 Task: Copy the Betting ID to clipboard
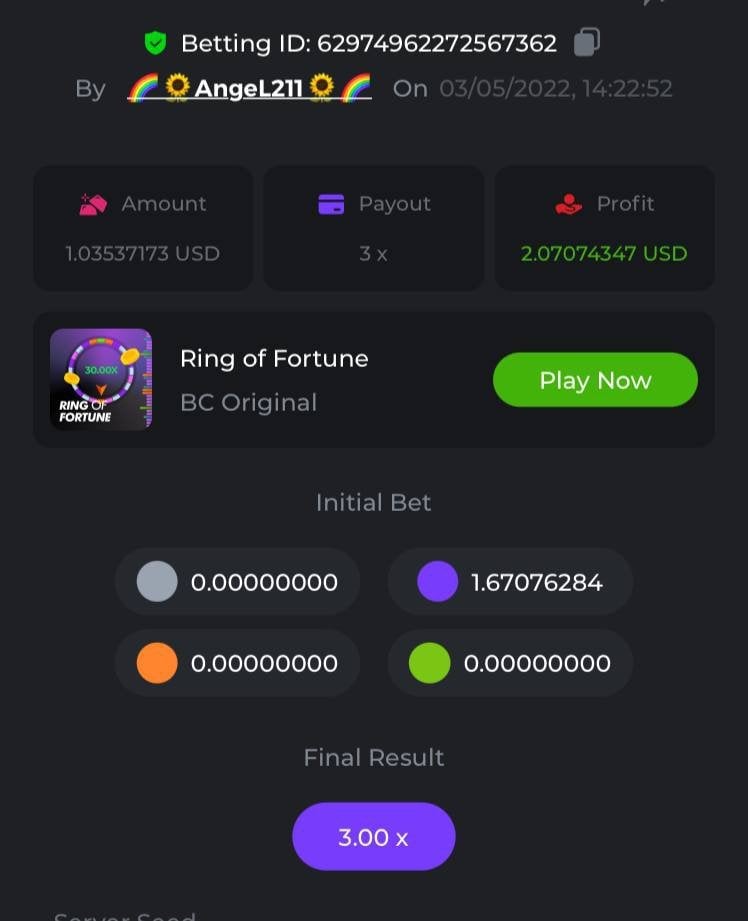click(x=587, y=43)
